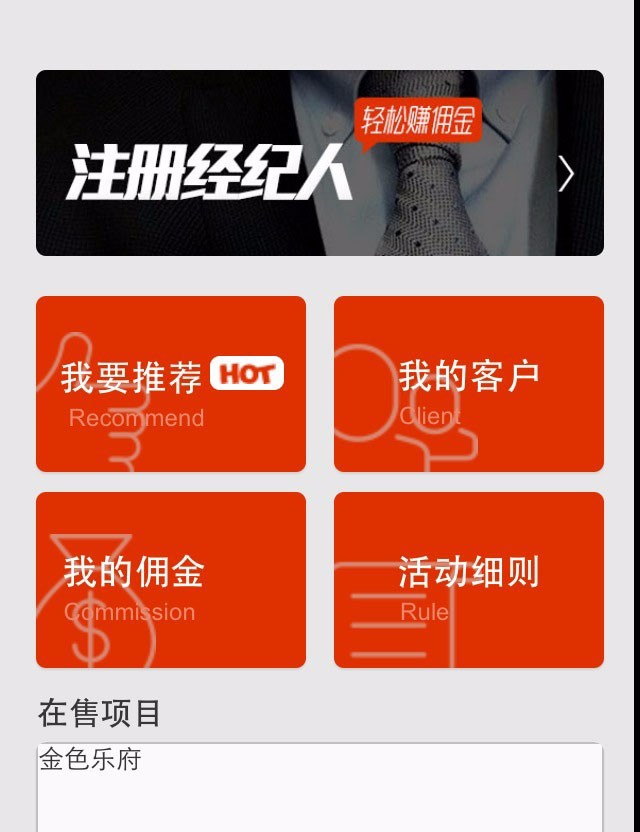Open 活动细则 Rule tile
The image size is (640, 832).
469,580
